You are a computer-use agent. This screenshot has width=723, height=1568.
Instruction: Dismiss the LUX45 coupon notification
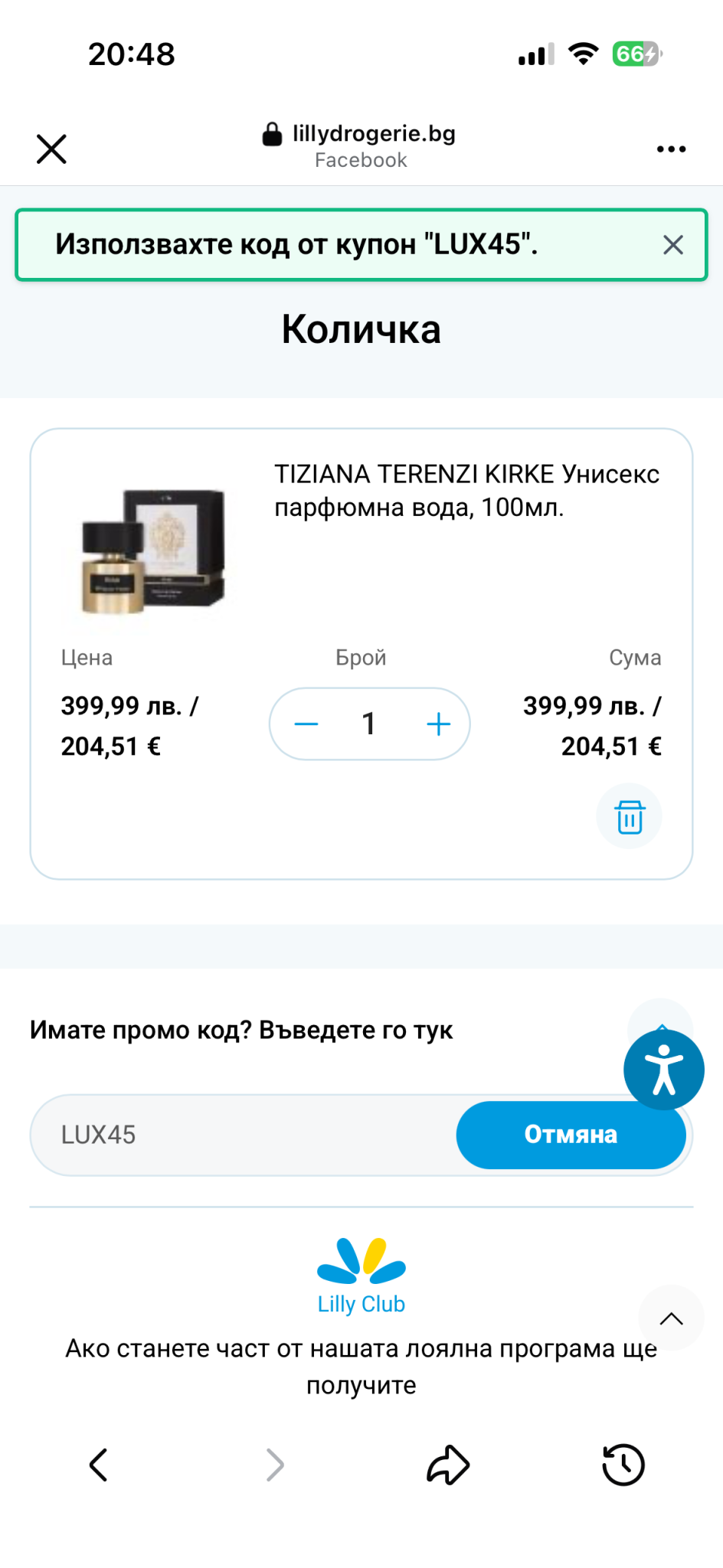tap(672, 245)
